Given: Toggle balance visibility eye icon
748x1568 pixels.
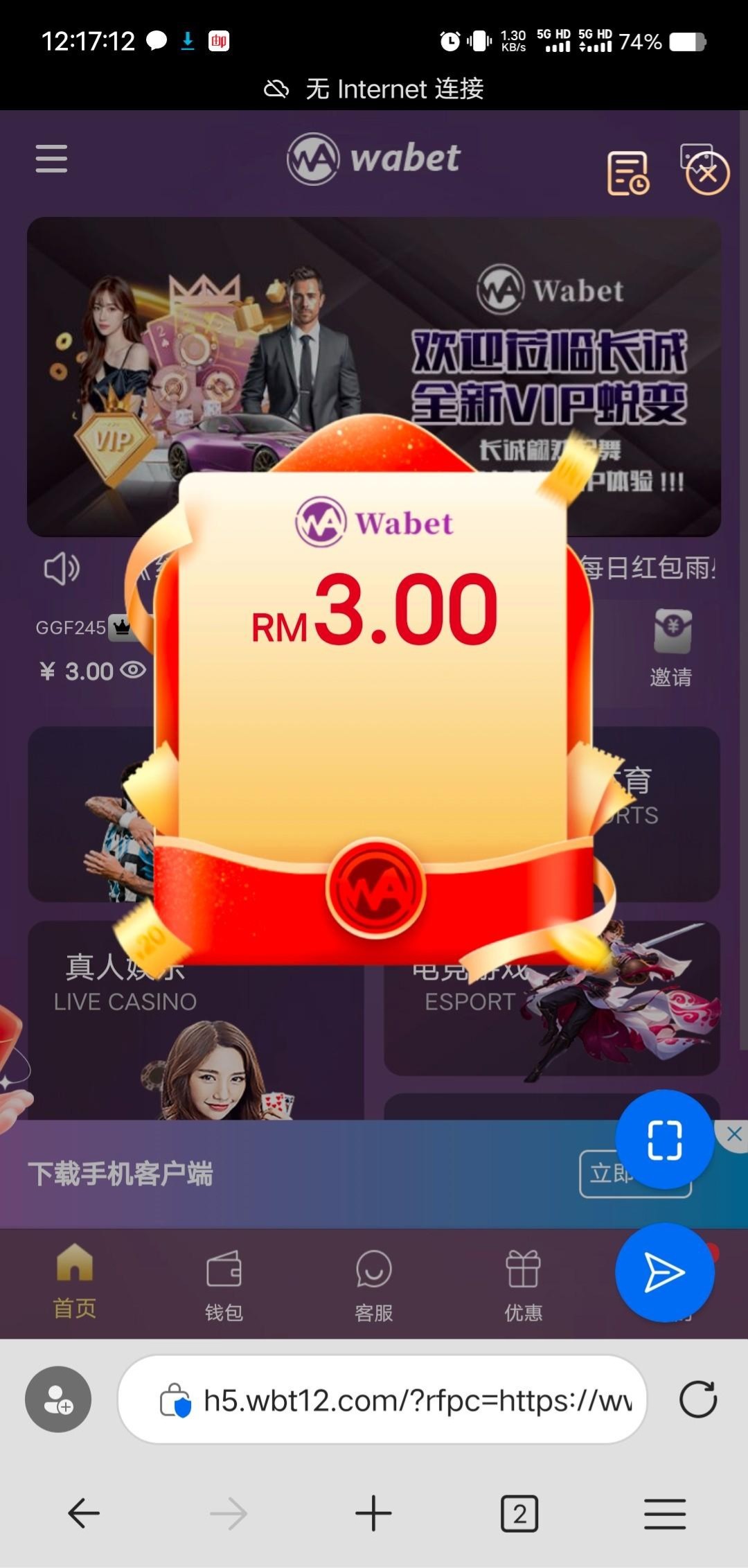Looking at the screenshot, I should [x=133, y=670].
